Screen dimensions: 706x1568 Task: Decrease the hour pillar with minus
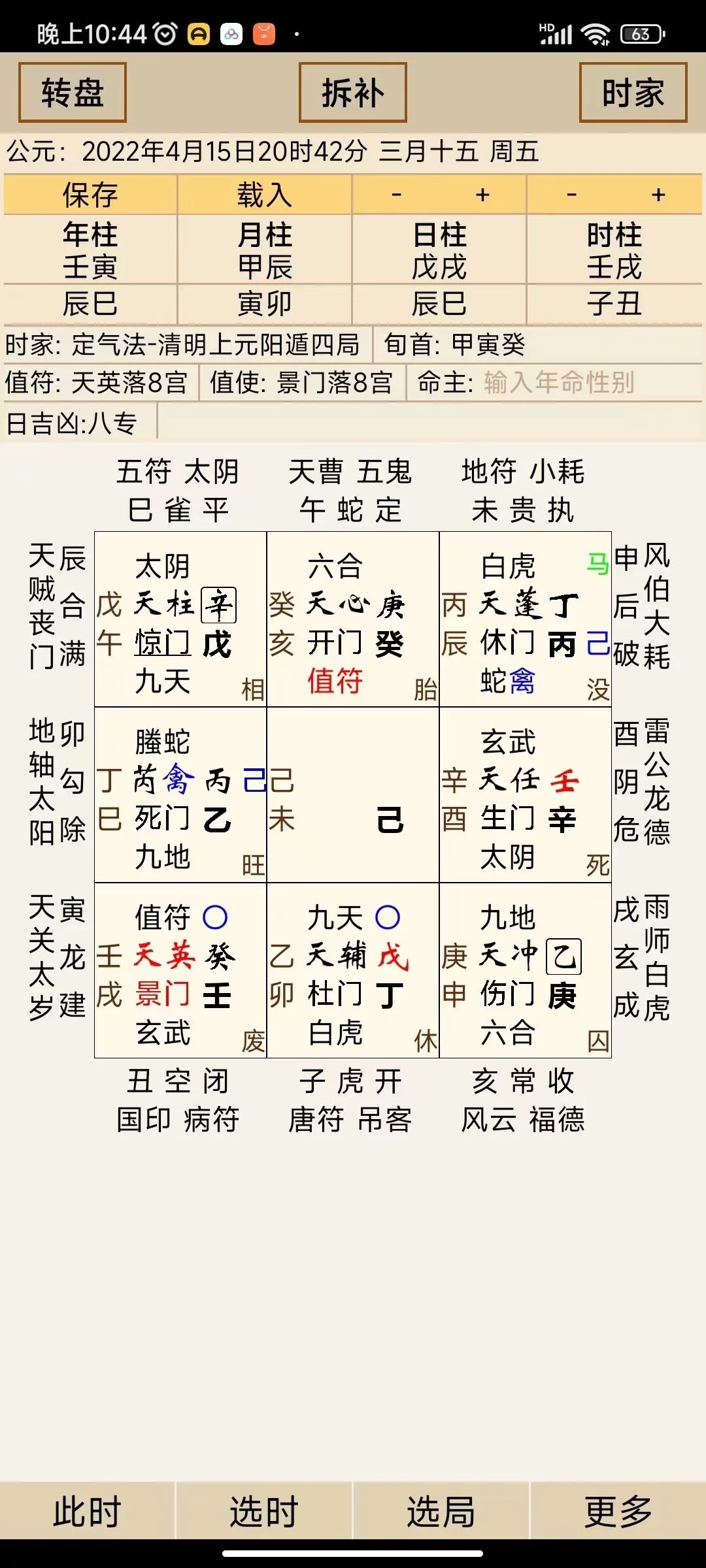tap(571, 195)
